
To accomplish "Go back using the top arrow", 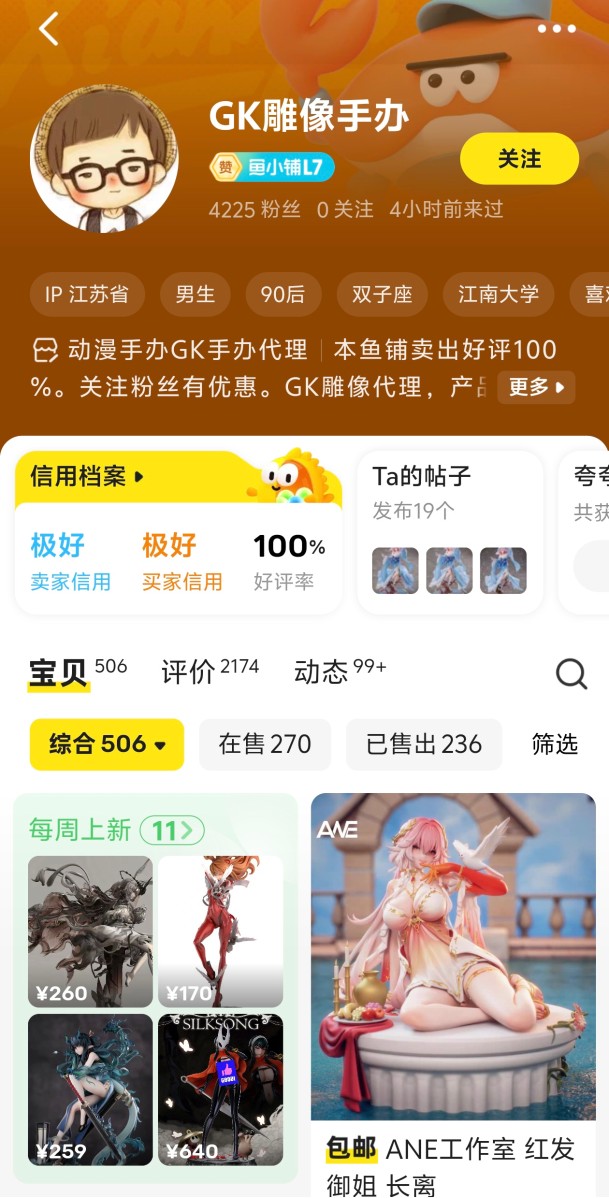I will point(49,29).
